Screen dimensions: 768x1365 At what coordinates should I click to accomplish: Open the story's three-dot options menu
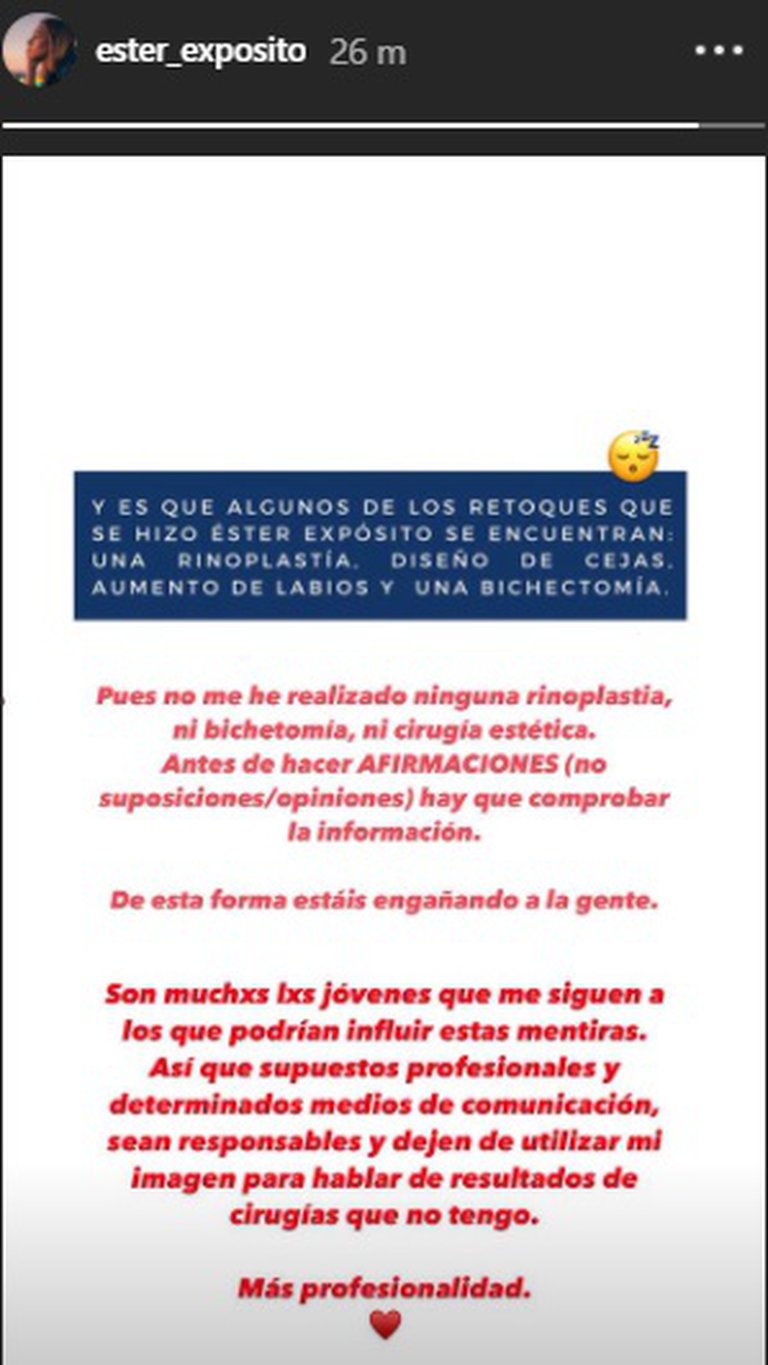tap(719, 51)
